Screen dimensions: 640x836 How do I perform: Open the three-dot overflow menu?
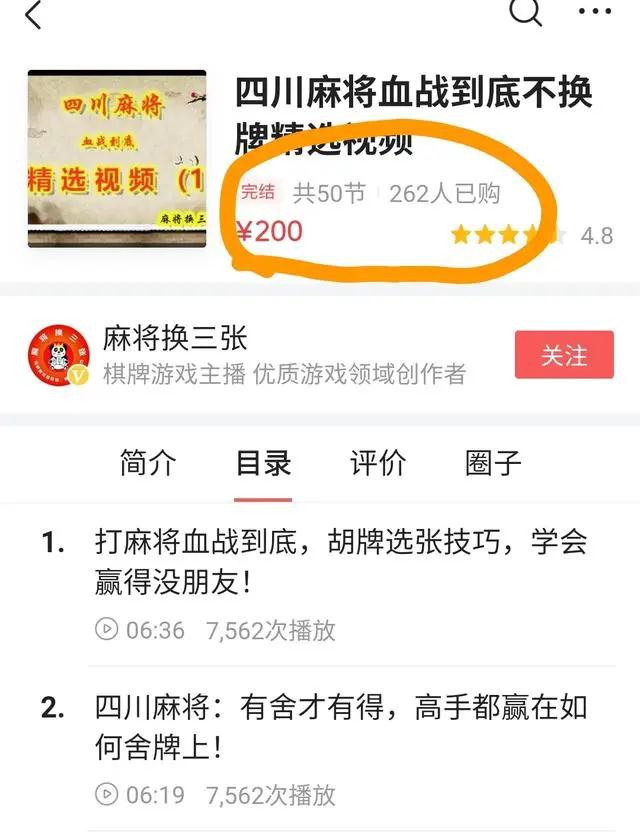[x=594, y=13]
